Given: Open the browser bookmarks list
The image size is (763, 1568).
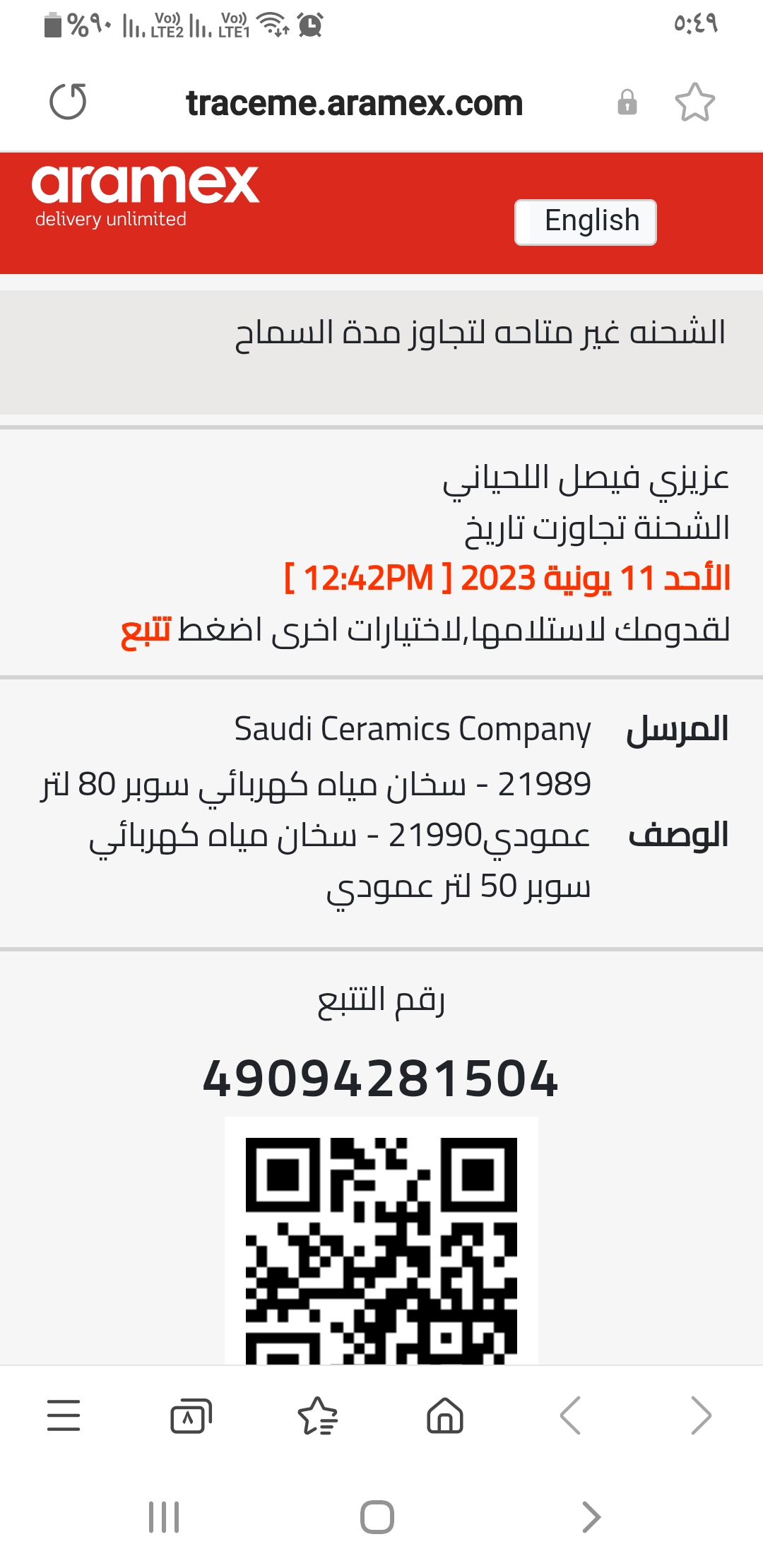Looking at the screenshot, I should point(318,1415).
